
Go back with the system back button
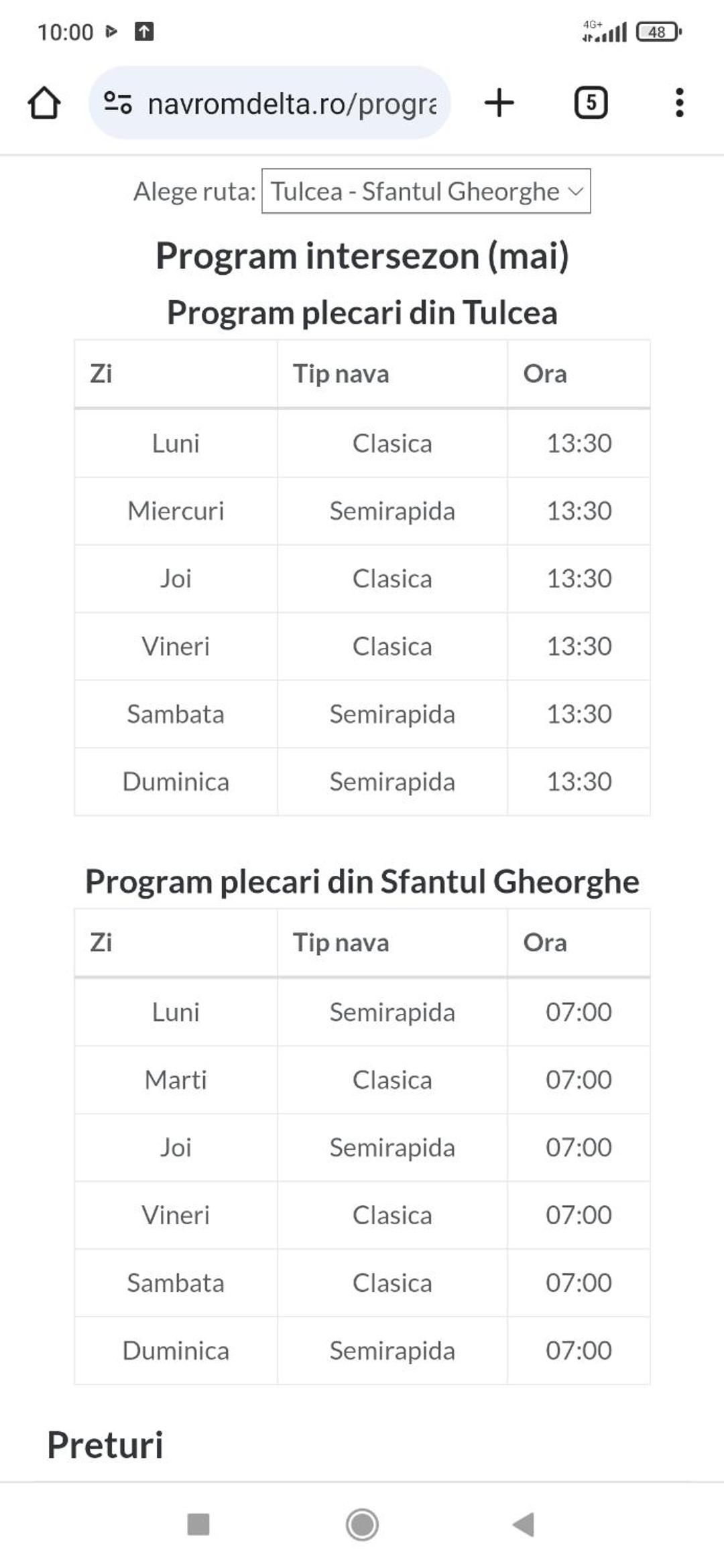(524, 1524)
